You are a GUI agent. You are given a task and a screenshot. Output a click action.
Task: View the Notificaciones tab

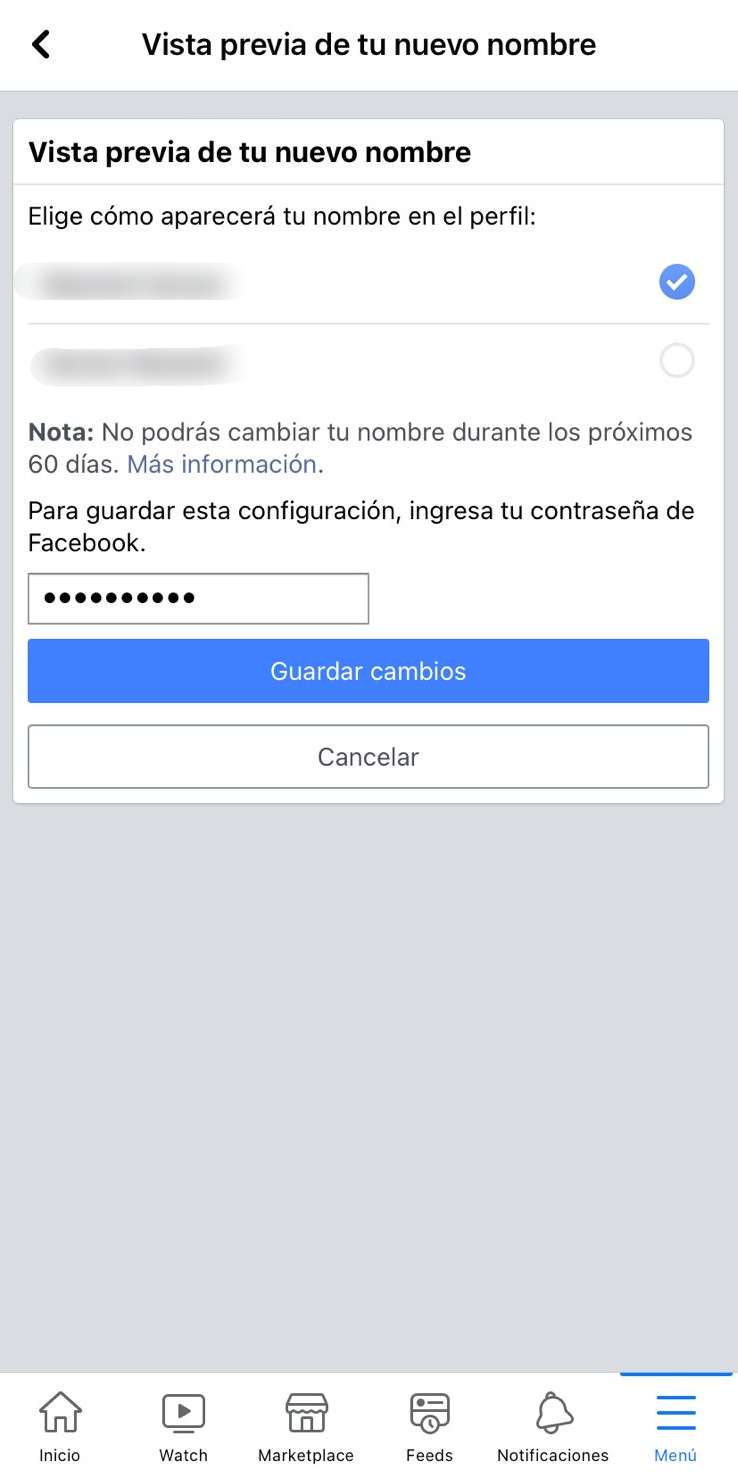pyautogui.click(x=553, y=1427)
